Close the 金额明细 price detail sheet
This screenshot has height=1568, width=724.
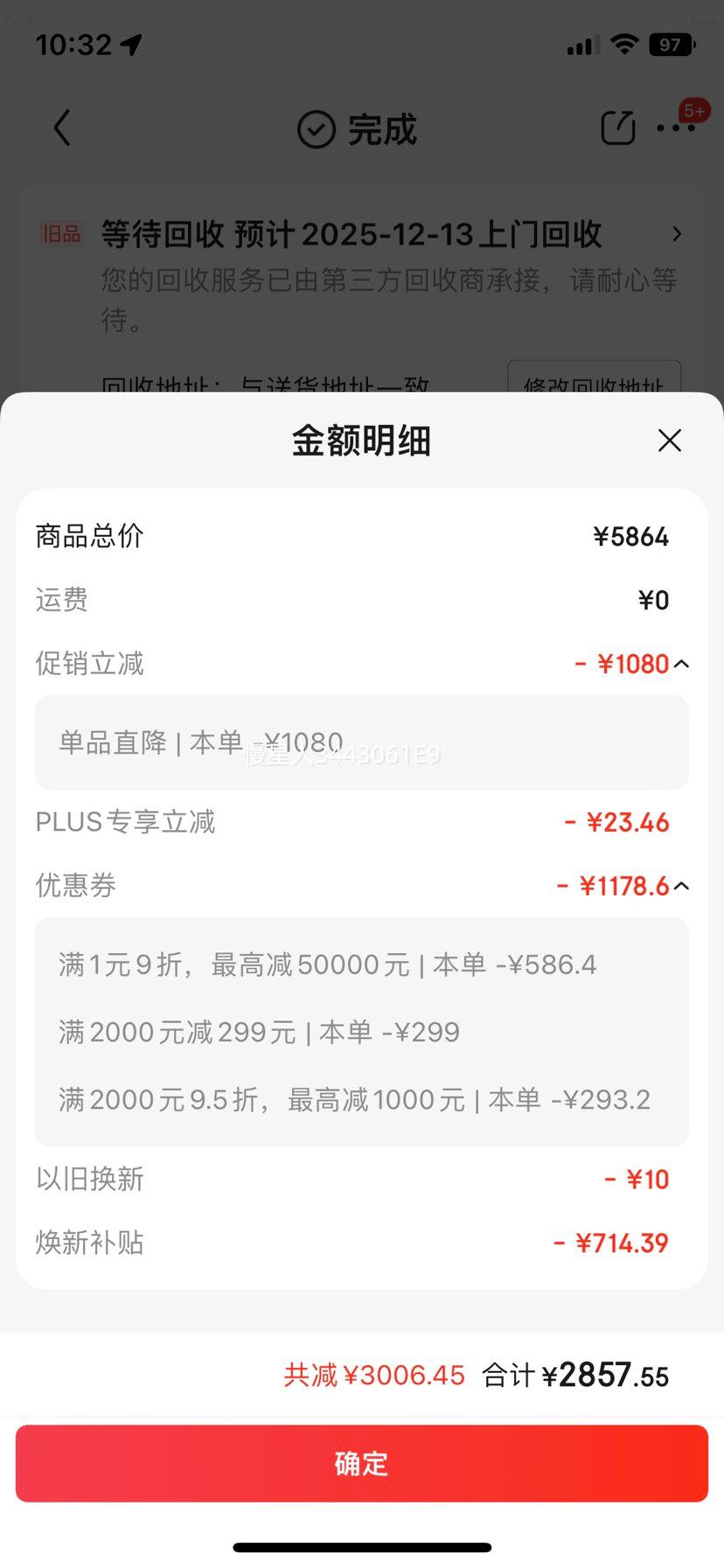coord(669,441)
